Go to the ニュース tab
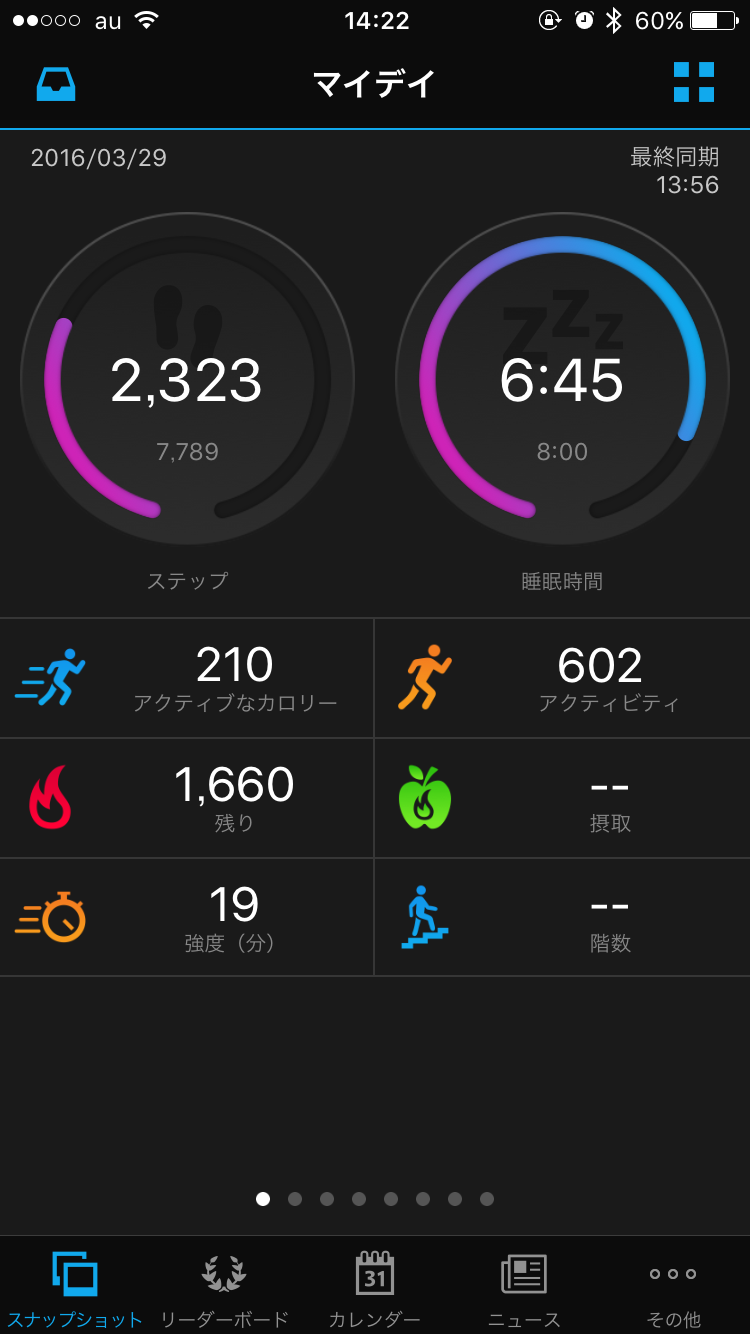The height and width of the screenshot is (1334, 750). (x=524, y=1288)
